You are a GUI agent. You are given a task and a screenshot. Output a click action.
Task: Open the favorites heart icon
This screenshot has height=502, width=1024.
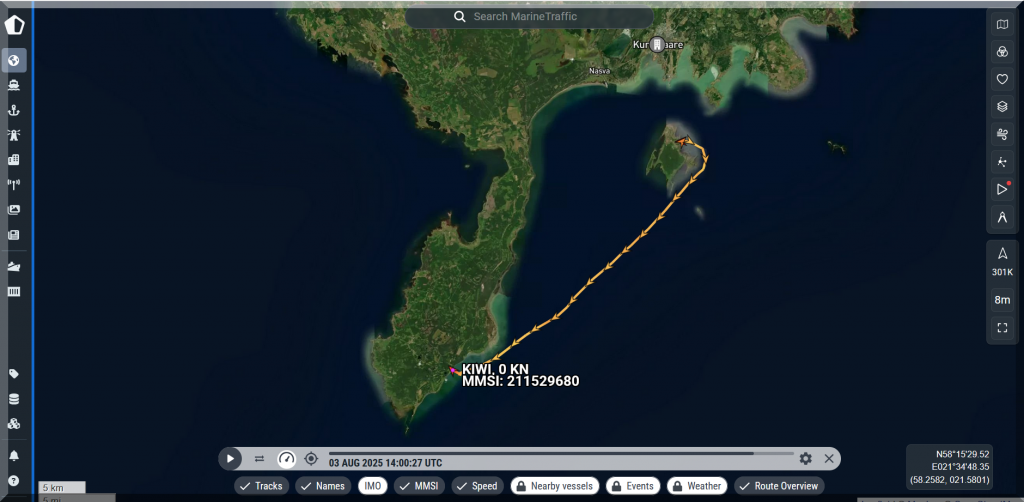point(1003,79)
